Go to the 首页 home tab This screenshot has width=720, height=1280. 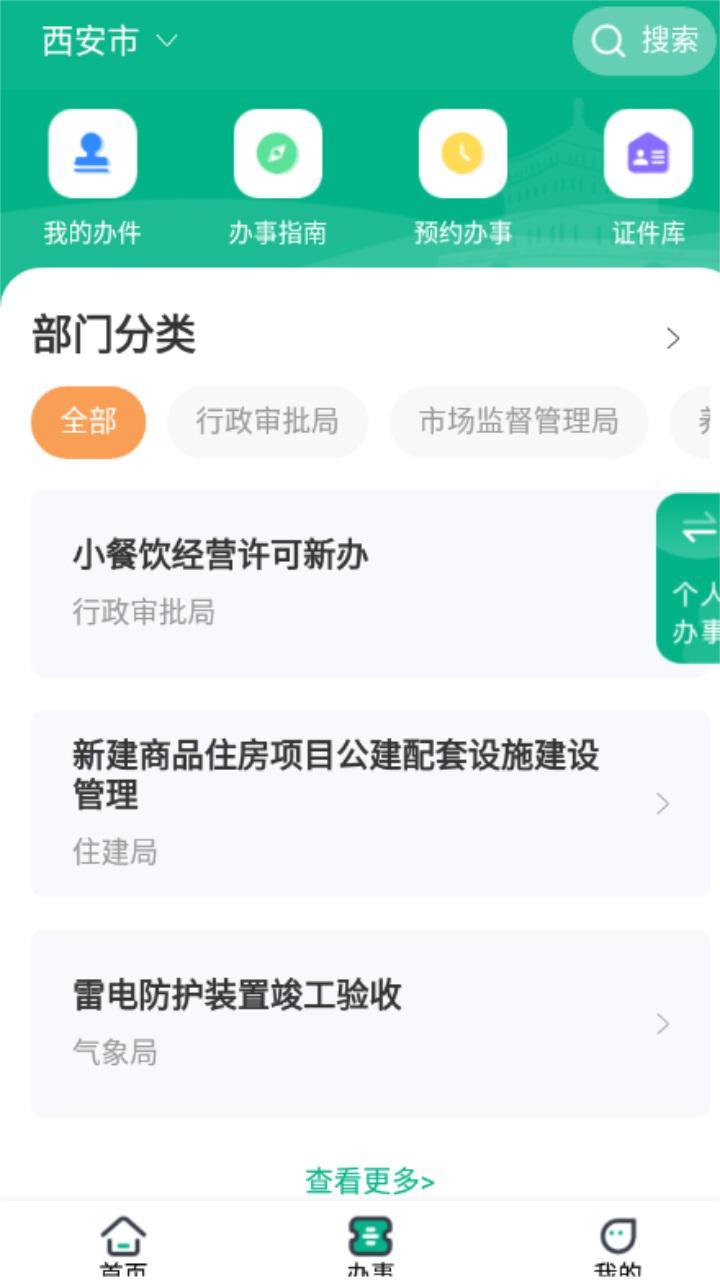123,1245
